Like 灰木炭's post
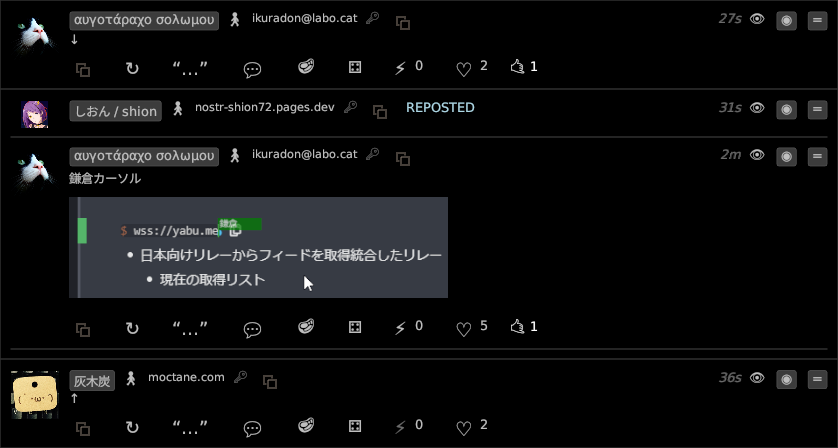This screenshot has height=448, width=838. [463, 428]
